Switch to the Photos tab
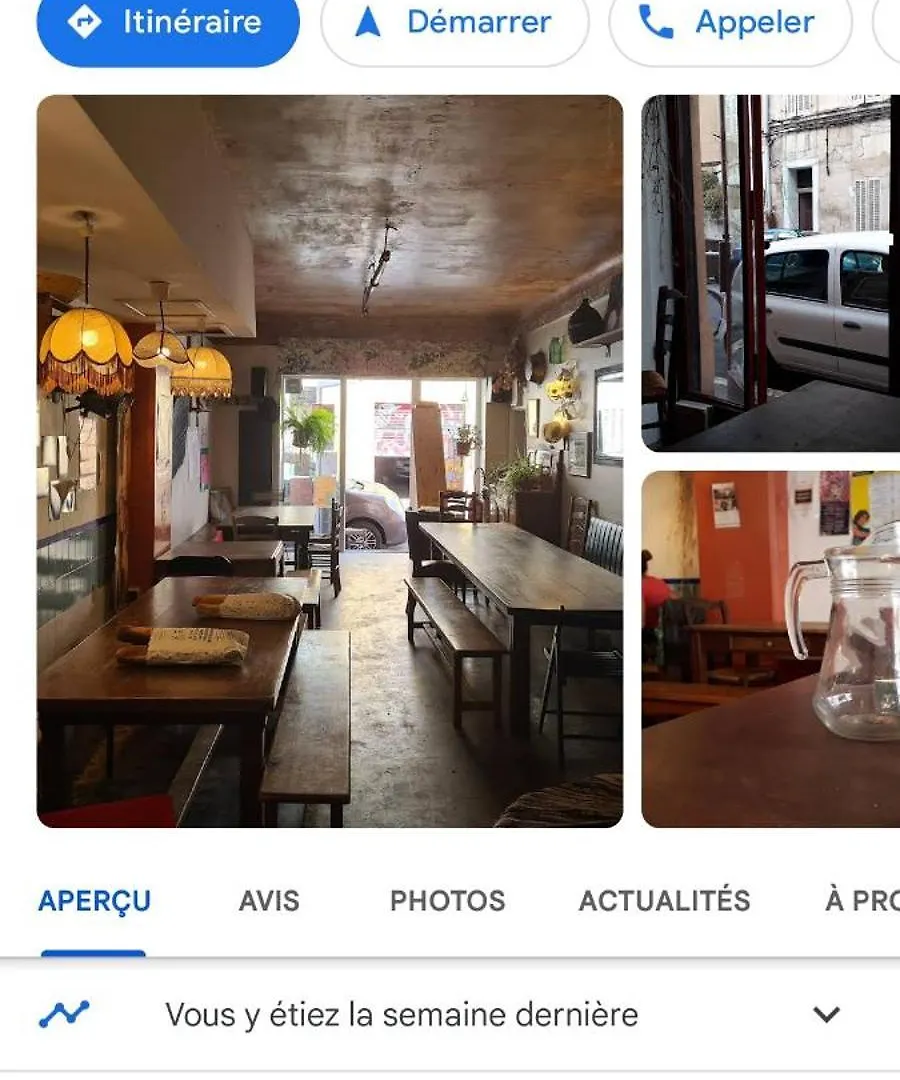 point(447,900)
